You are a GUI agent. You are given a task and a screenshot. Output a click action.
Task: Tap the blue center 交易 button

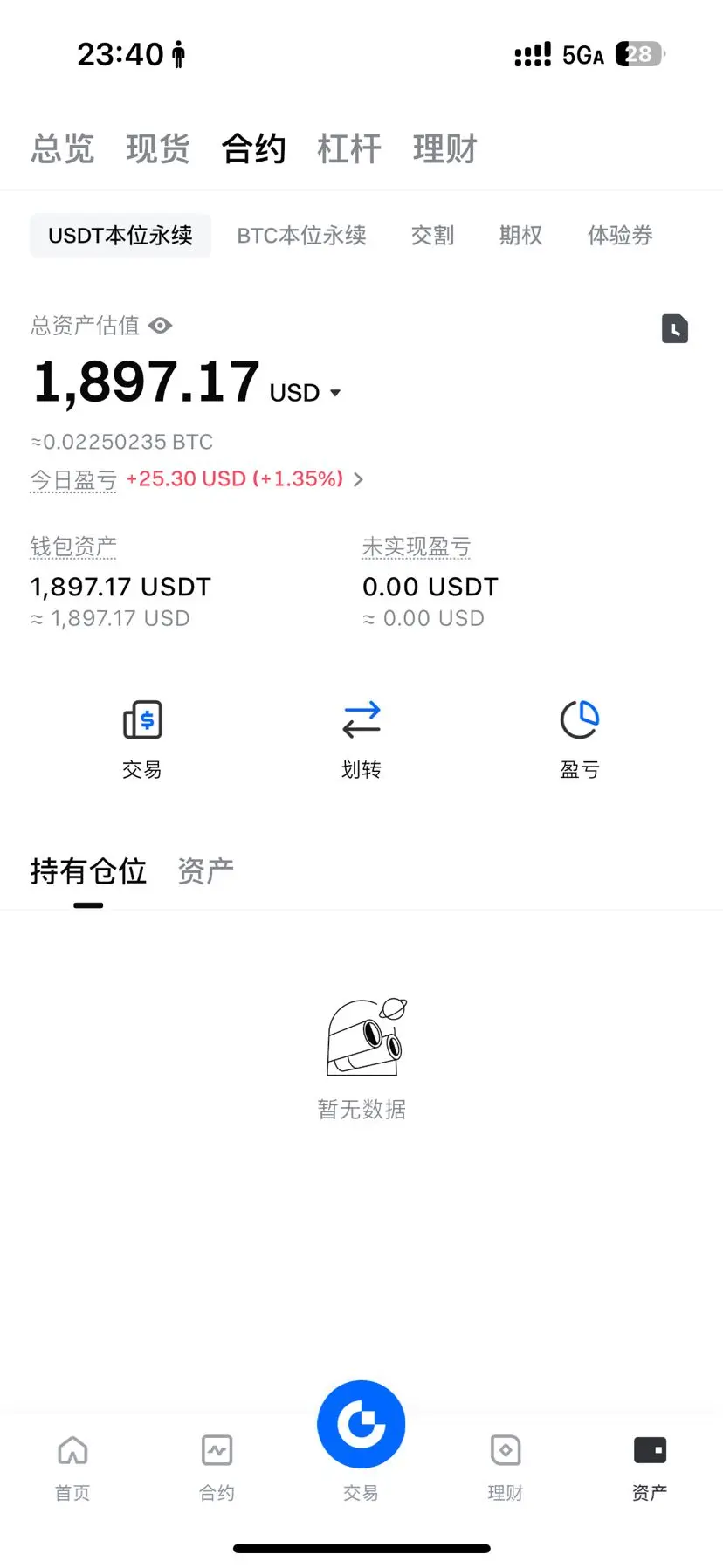tap(361, 1426)
